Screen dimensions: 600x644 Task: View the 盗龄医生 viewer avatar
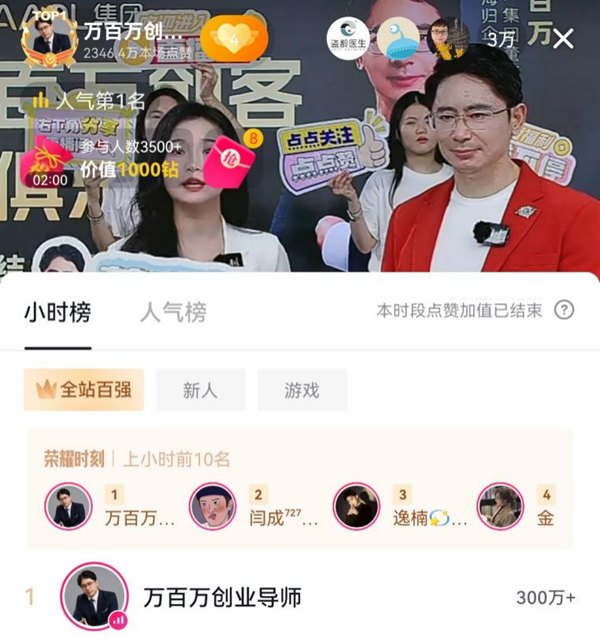(347, 39)
